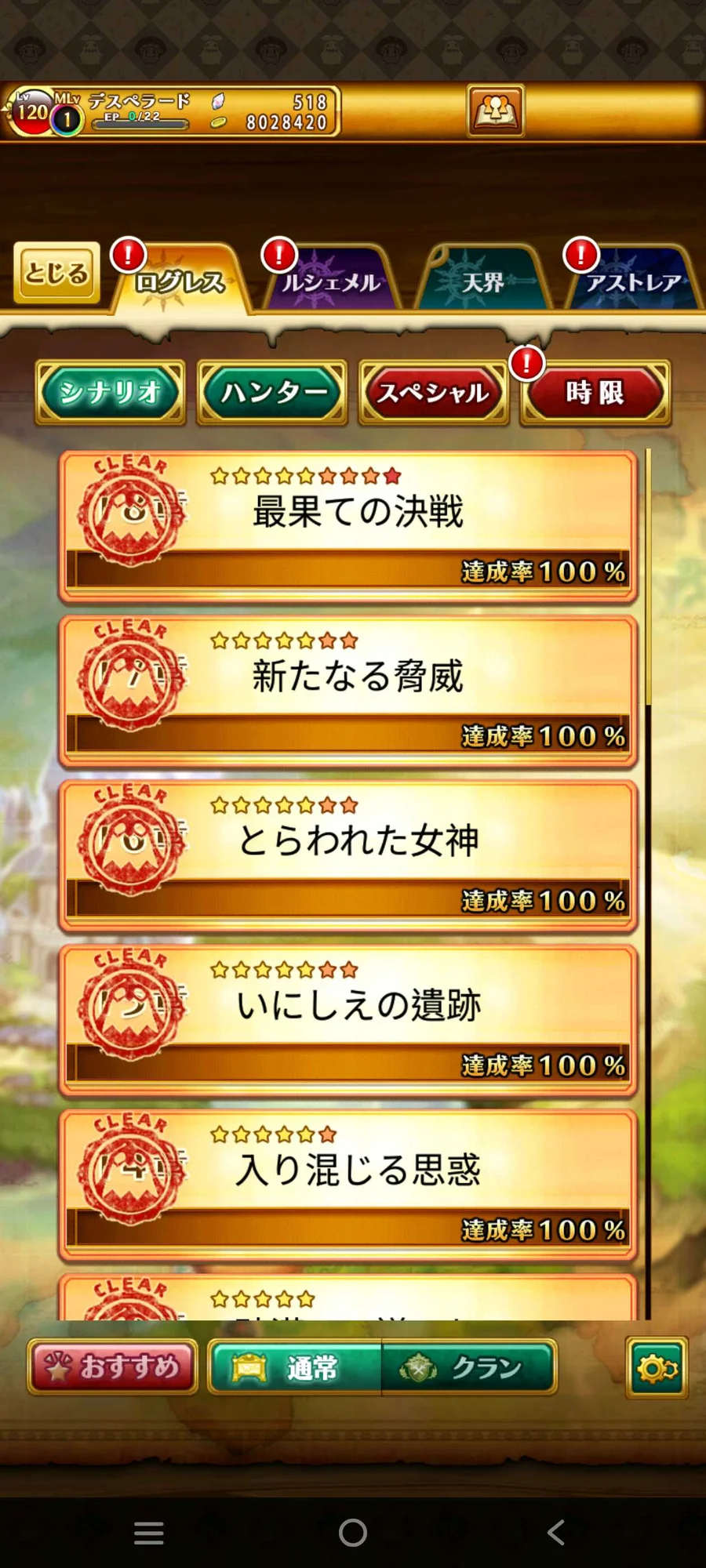This screenshot has width=706, height=1568.
Task: Show シナリオ quests
Action: [x=111, y=392]
